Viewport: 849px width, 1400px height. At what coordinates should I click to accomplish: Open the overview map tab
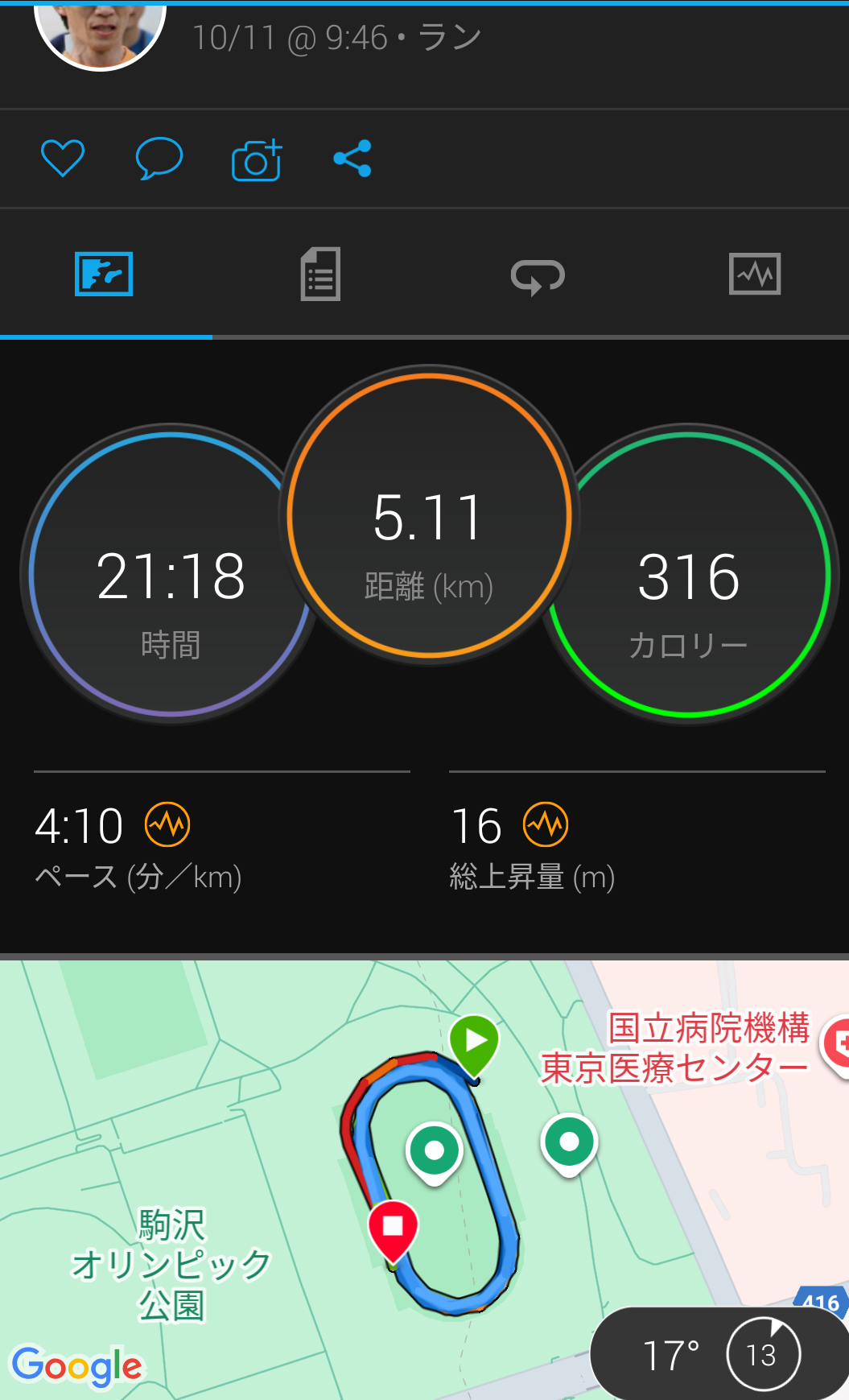click(104, 275)
